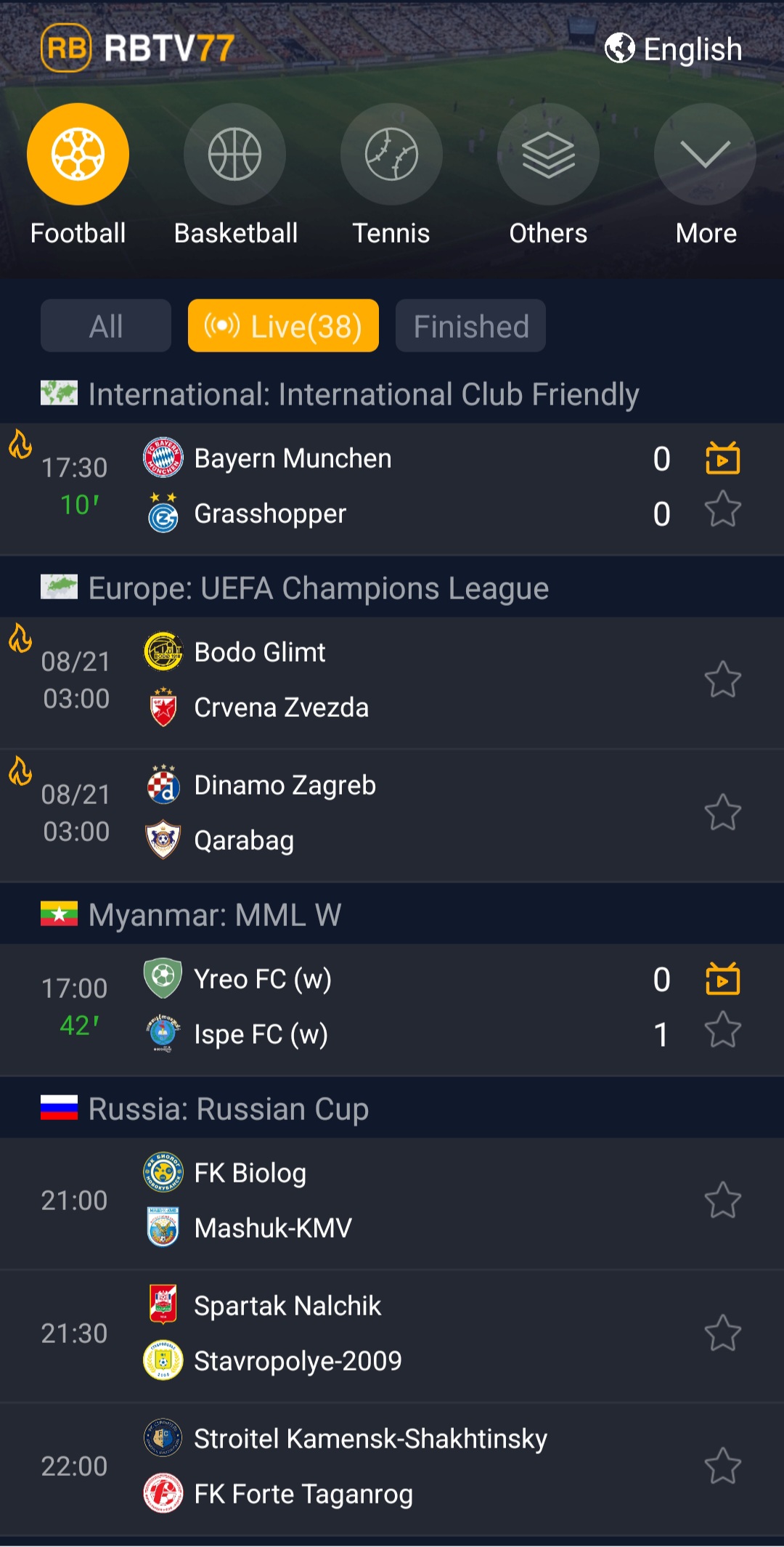Star the Spartak Nalchik vs Stavropolye-2009 match
This screenshot has height=1547, width=784.
(723, 1333)
